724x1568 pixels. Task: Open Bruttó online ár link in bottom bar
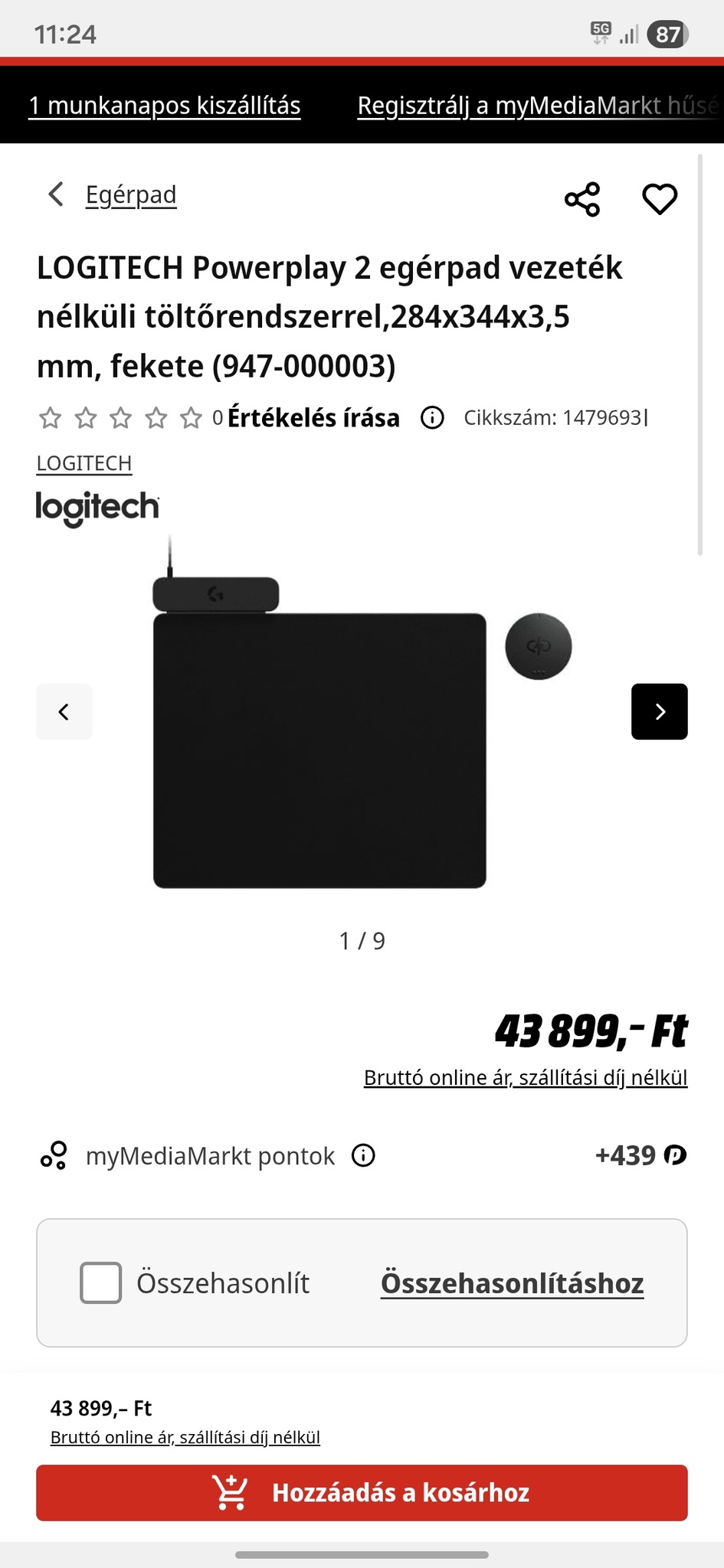[x=185, y=1437]
